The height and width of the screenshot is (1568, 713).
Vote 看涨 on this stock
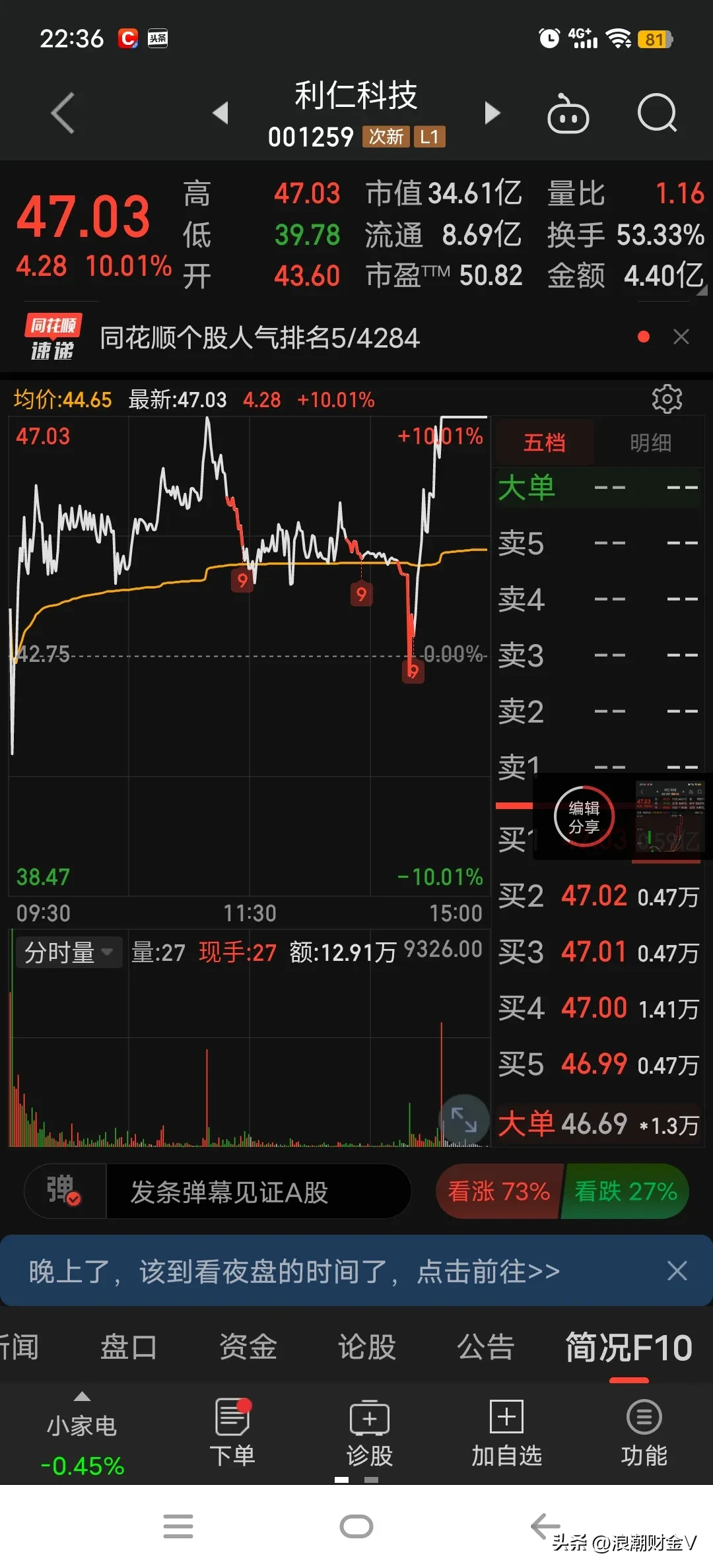499,1192
